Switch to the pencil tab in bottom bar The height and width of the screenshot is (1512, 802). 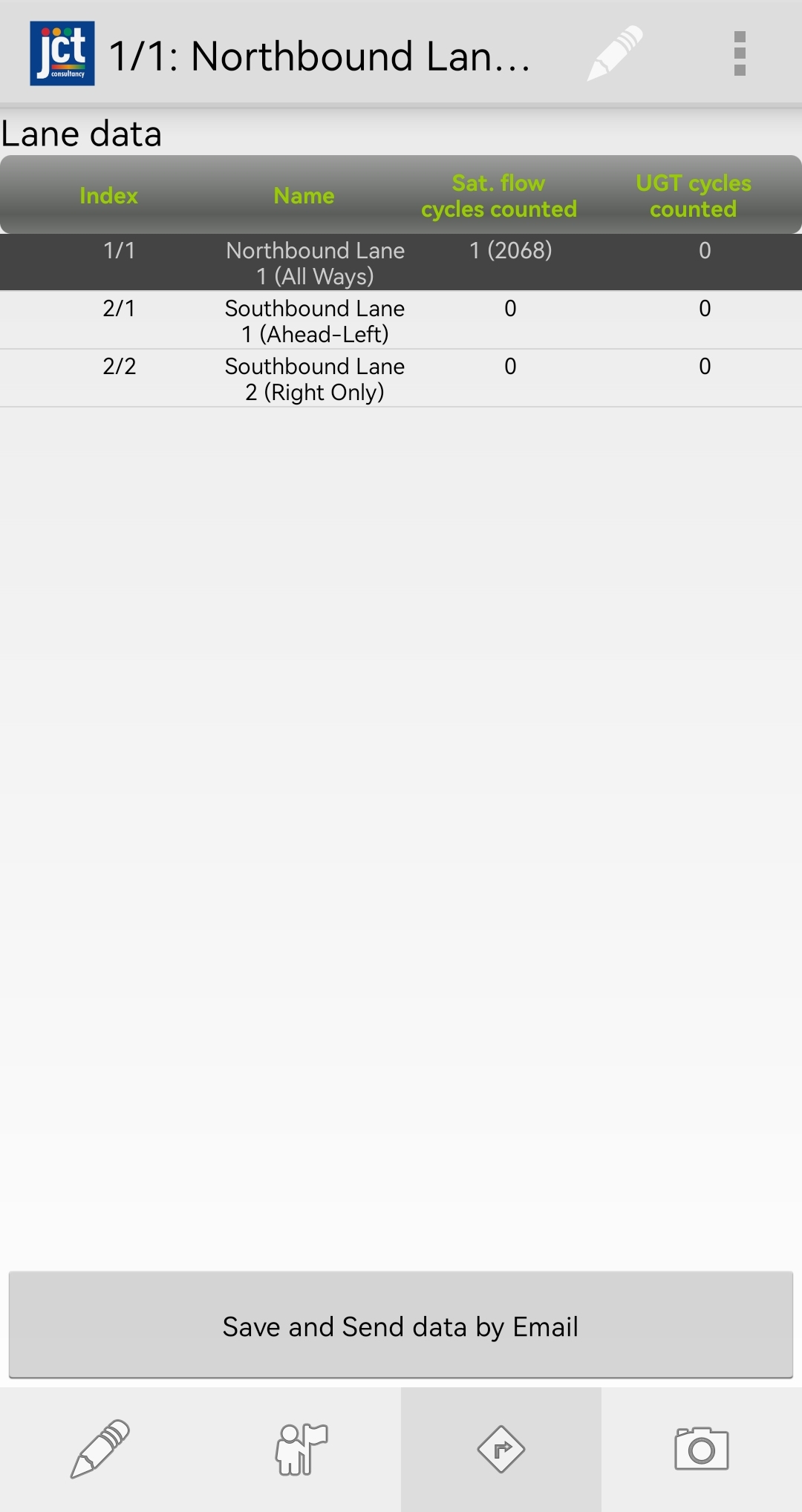100,1449
